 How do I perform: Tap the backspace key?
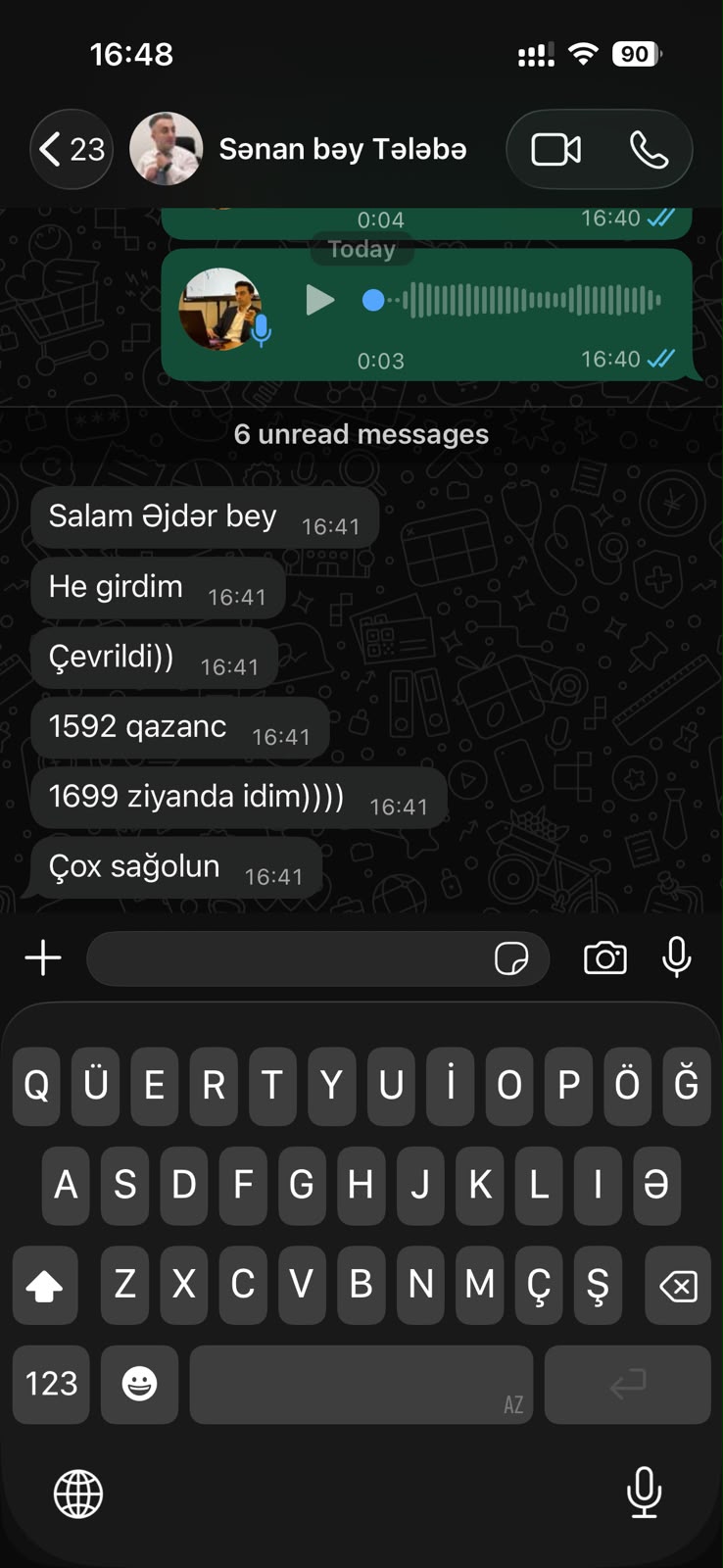click(678, 1285)
